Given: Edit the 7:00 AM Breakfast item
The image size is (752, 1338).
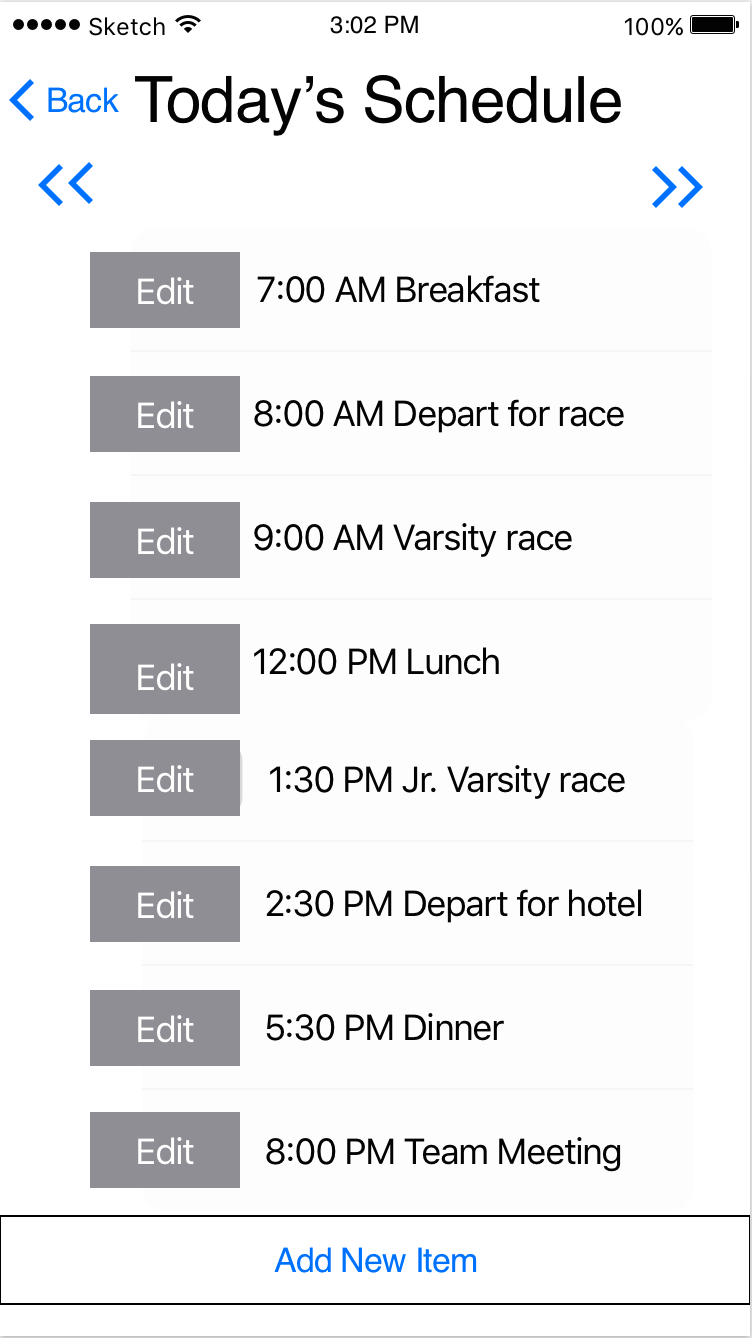Looking at the screenshot, I should tap(165, 290).
